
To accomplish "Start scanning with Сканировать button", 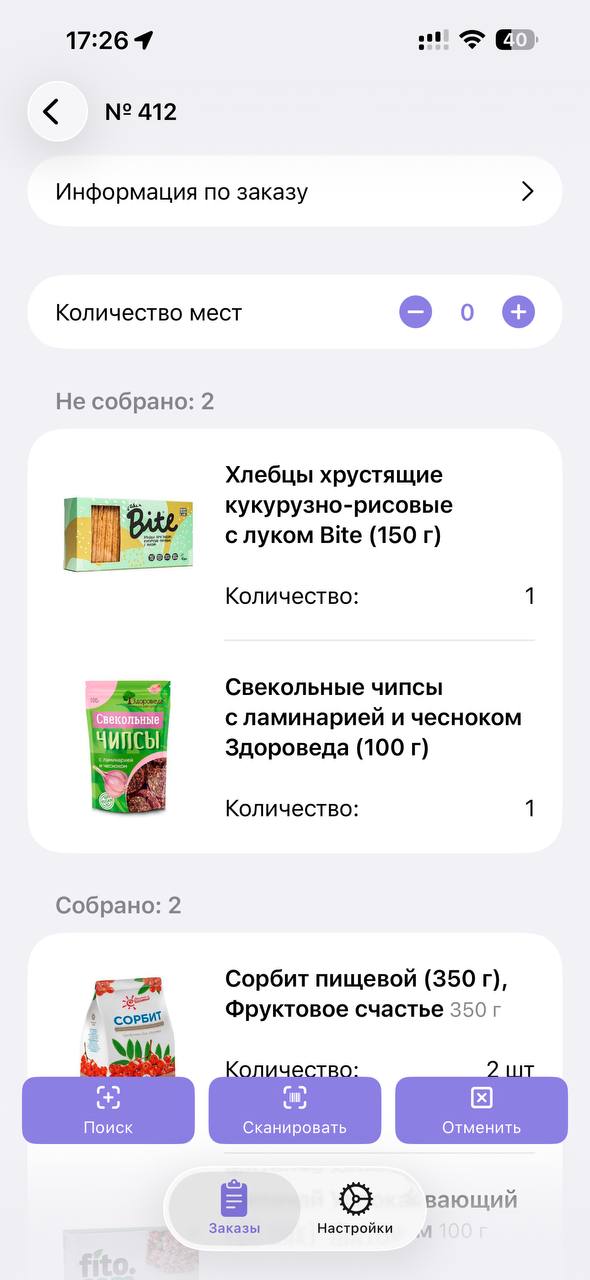I will click(x=295, y=1110).
